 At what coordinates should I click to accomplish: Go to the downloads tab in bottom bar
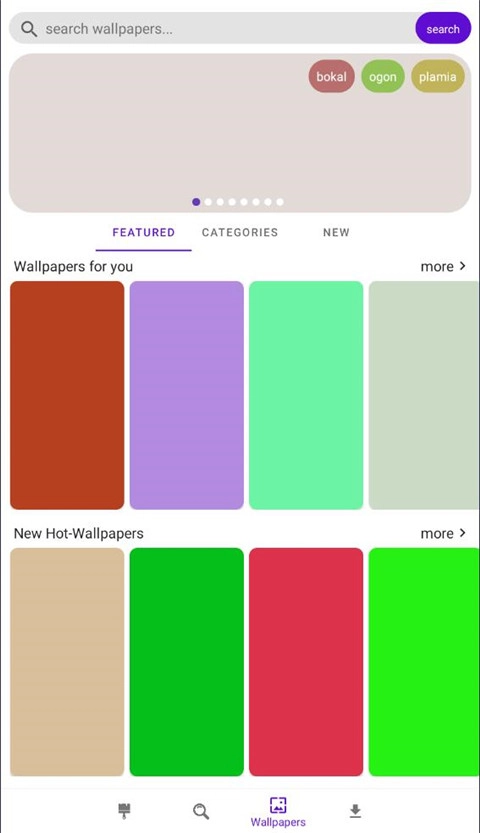pos(355,811)
